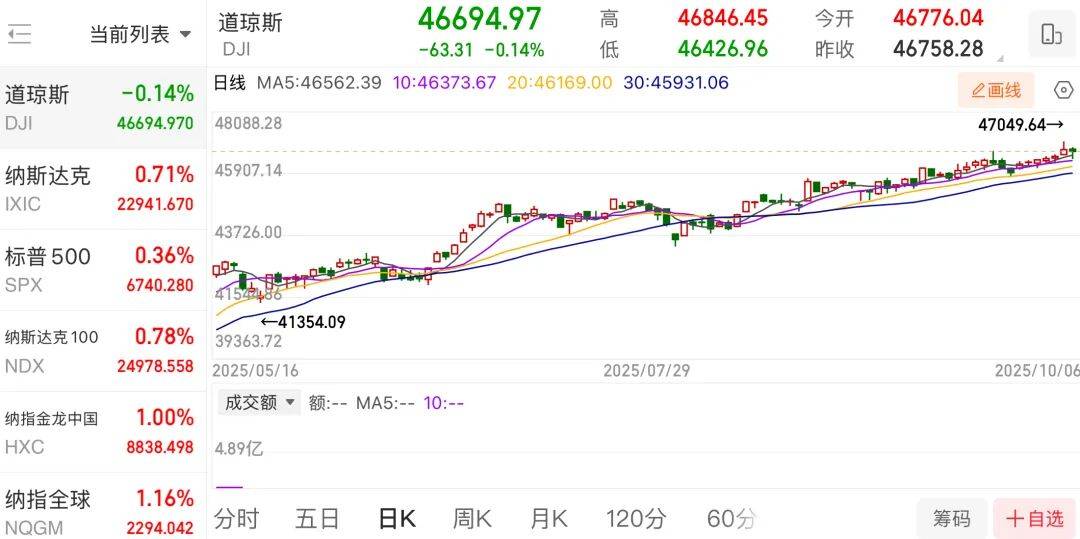
Task: Open chart settings hexagon icon
Action: 1063,90
